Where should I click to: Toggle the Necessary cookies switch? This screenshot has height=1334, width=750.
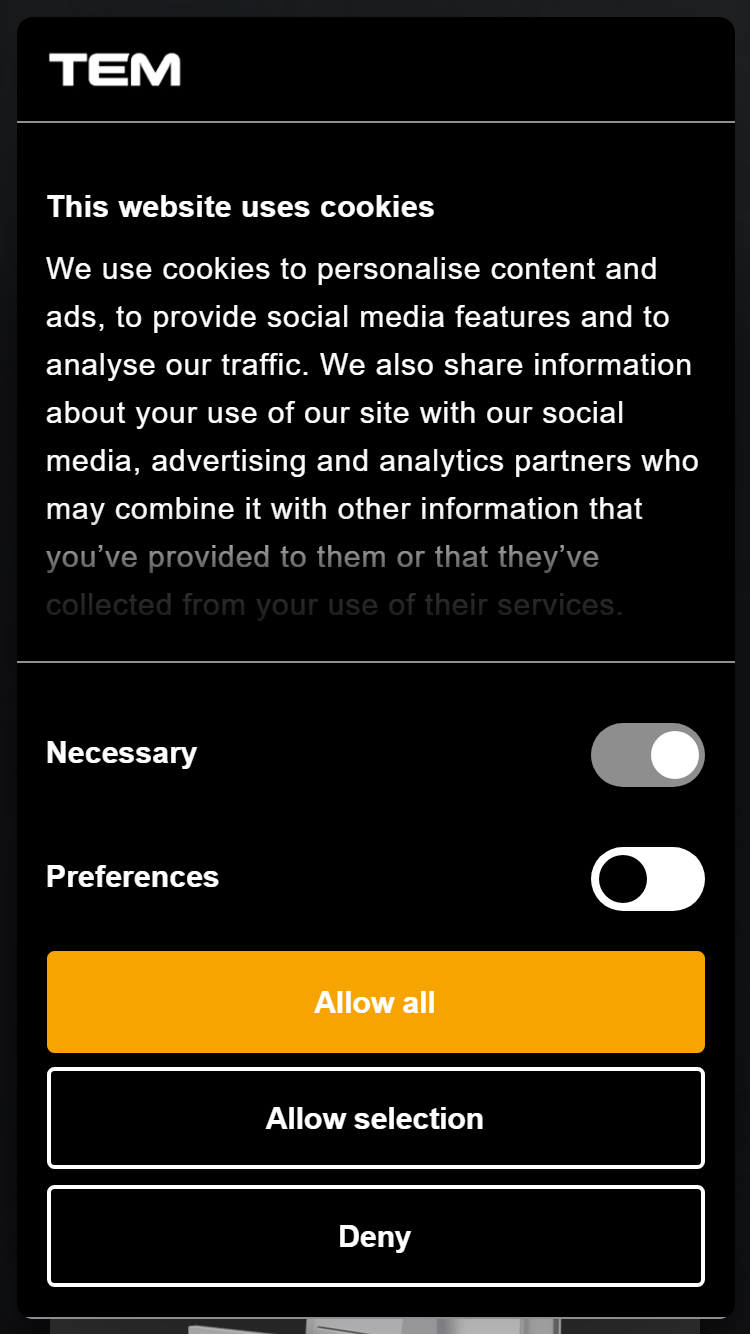[648, 755]
